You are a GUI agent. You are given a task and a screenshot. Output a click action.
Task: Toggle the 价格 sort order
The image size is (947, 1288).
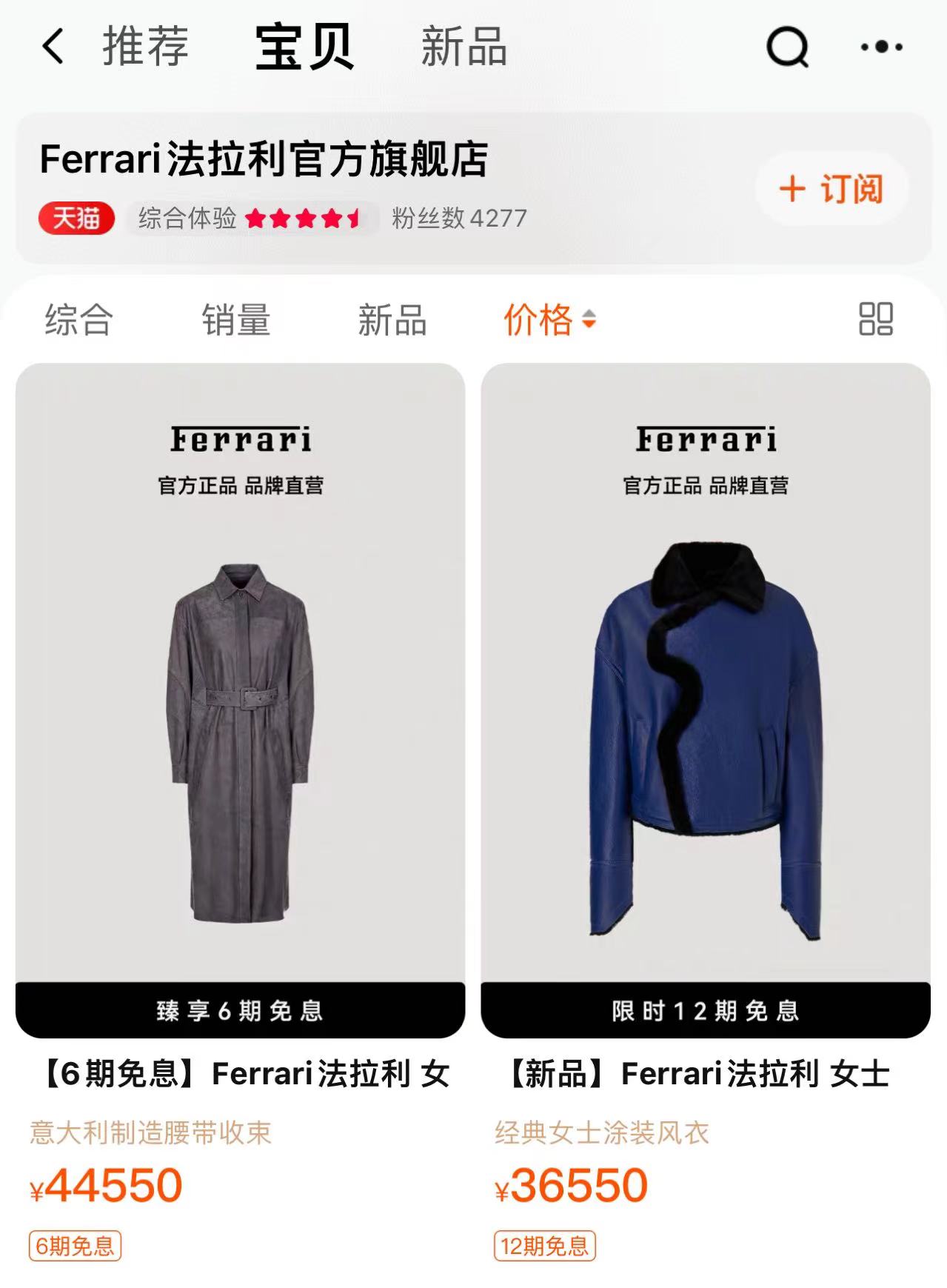click(x=549, y=320)
